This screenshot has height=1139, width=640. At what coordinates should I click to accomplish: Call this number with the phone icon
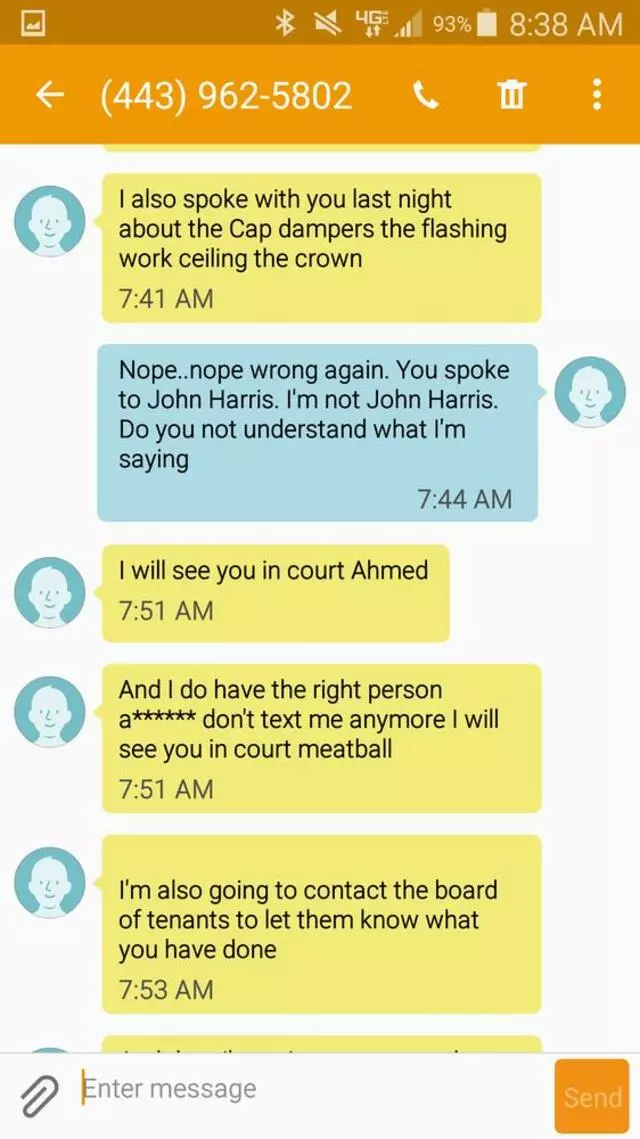coord(427,95)
